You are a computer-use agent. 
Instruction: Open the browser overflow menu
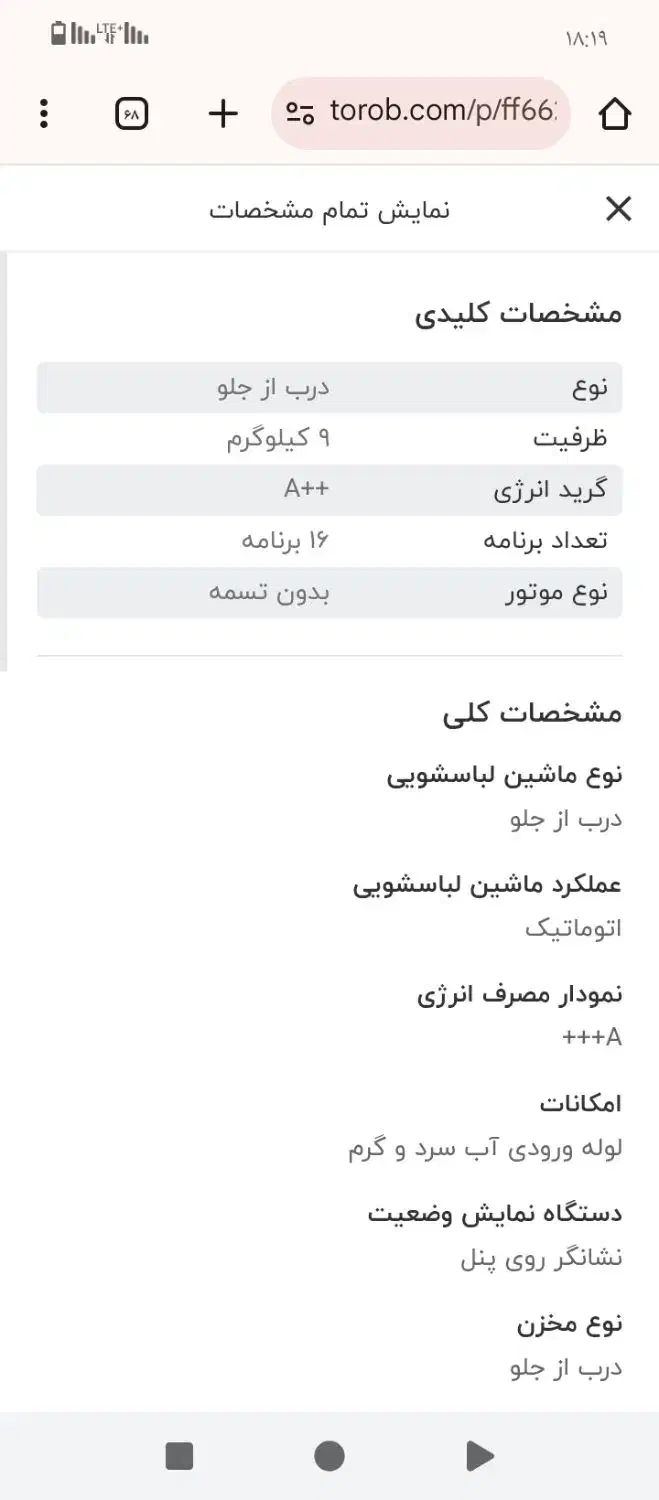[43, 114]
